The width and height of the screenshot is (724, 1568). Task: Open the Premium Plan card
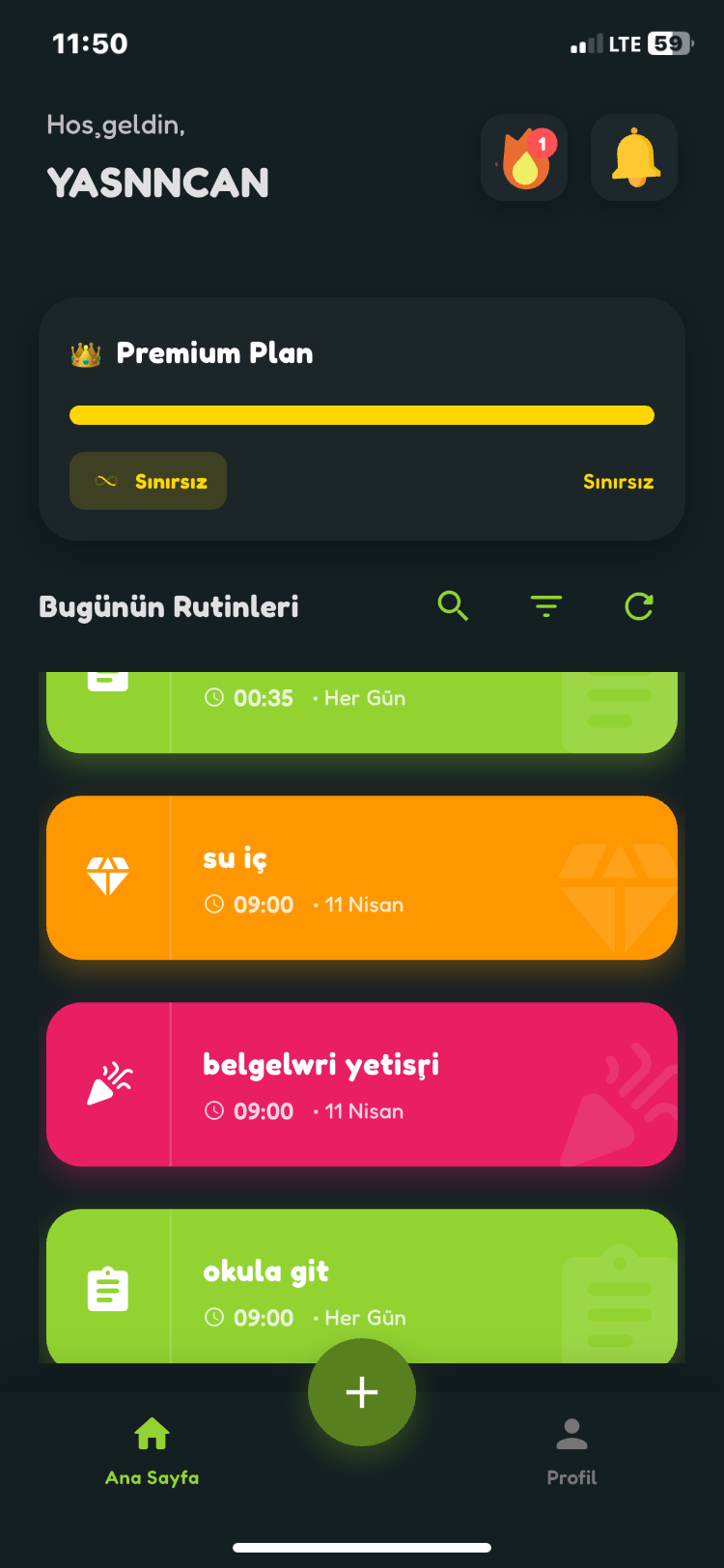tap(362, 418)
